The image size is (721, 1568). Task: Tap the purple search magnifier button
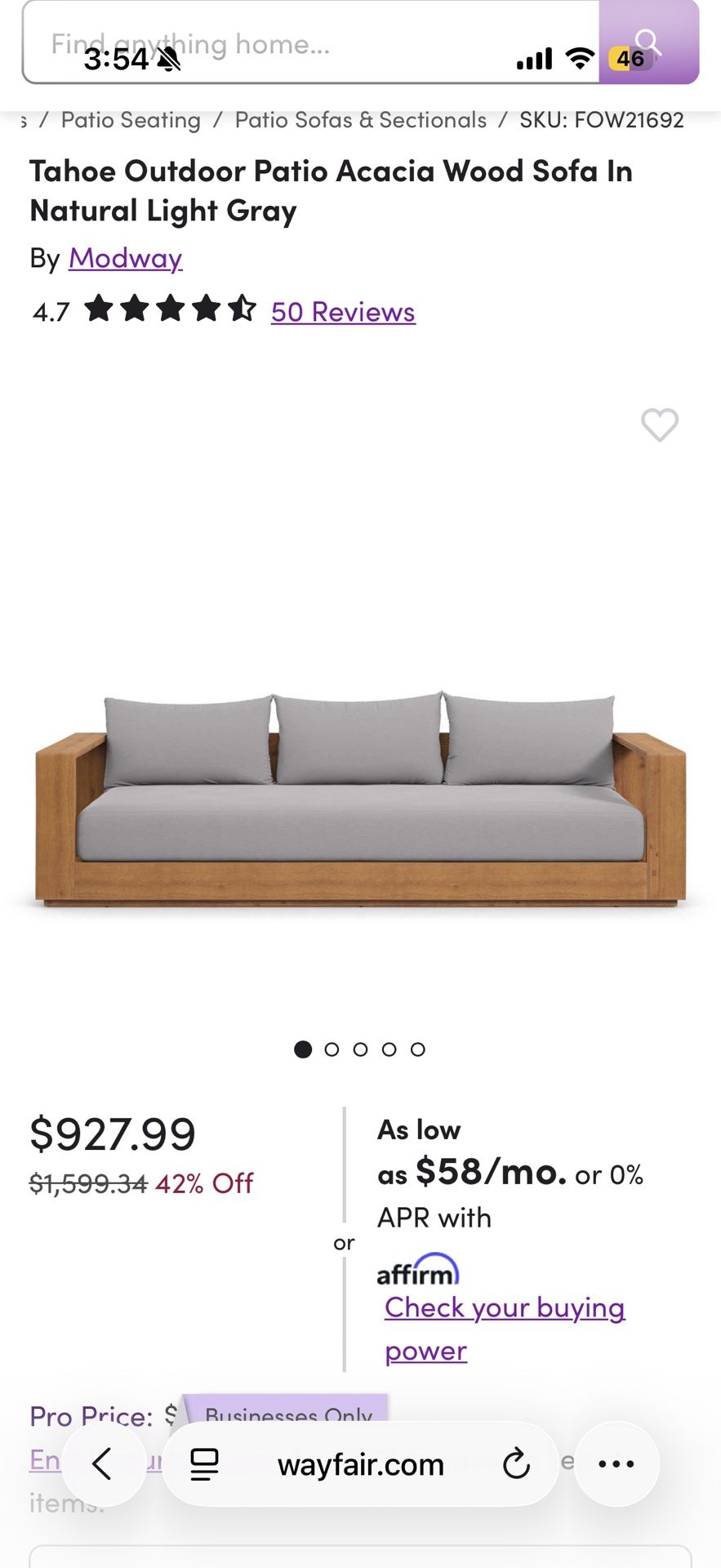[x=648, y=42]
